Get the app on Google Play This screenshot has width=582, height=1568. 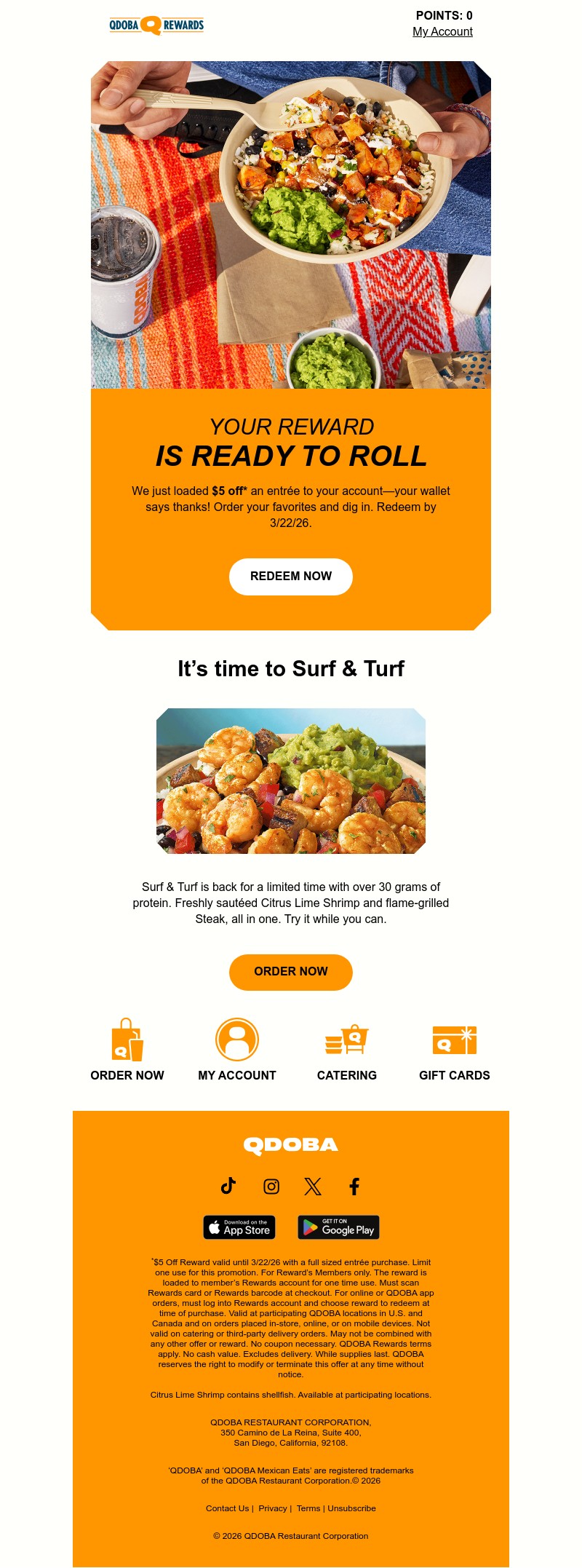click(x=338, y=1228)
